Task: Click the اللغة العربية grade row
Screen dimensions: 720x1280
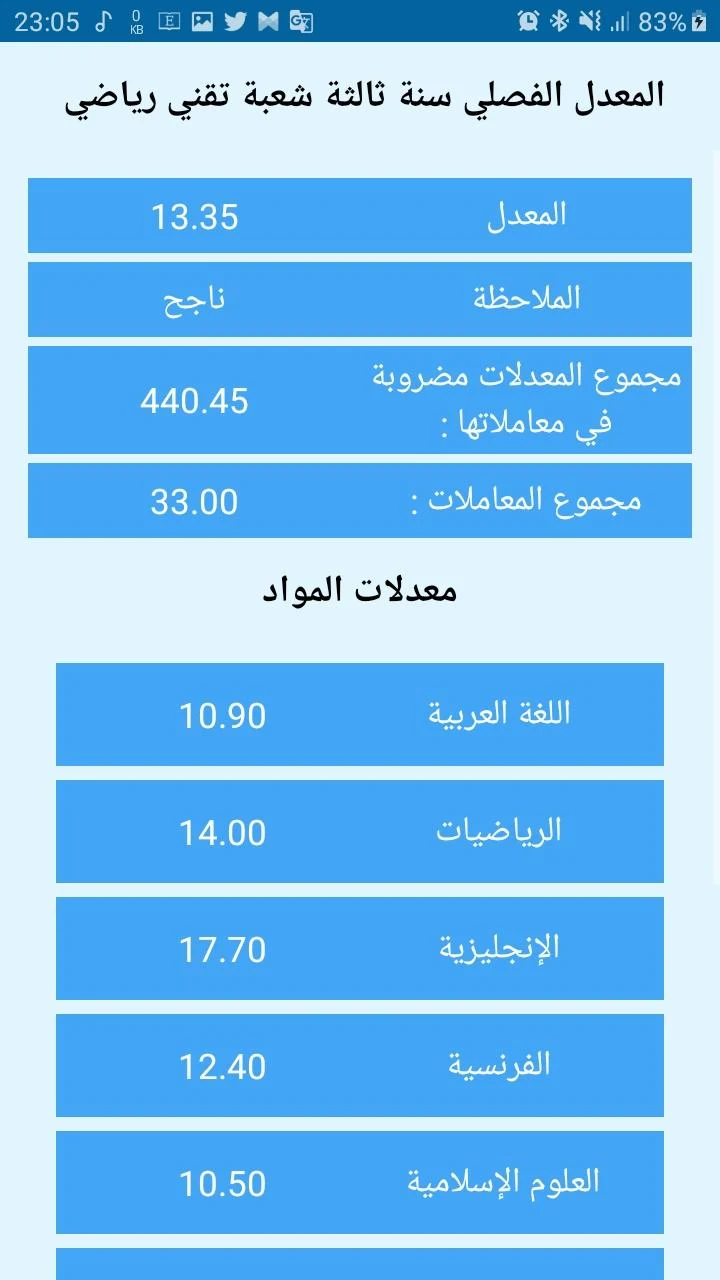Action: (x=360, y=714)
